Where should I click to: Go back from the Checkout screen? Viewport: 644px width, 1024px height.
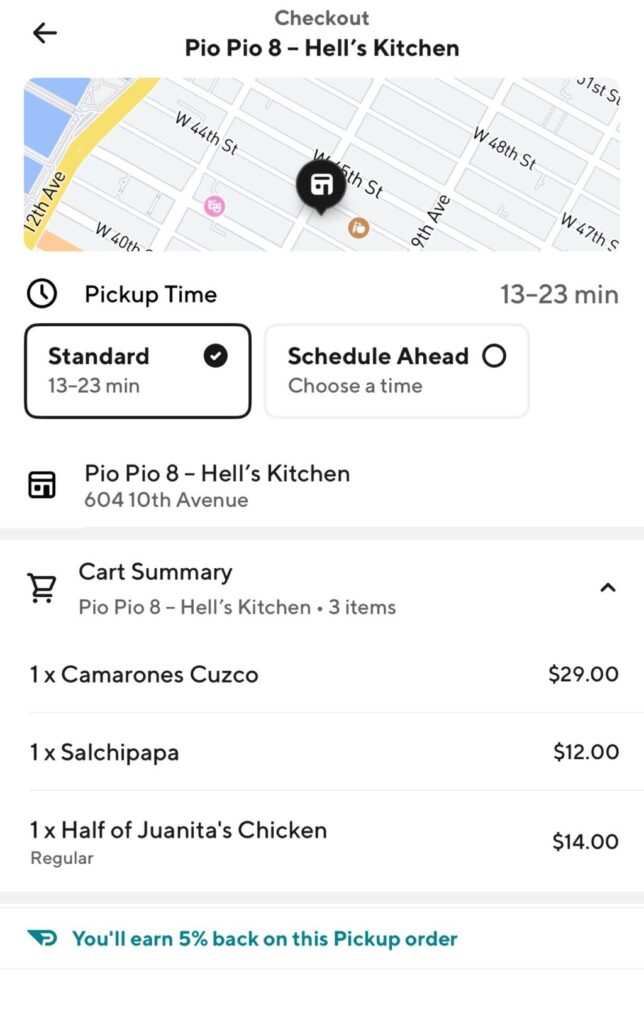pyautogui.click(x=45, y=33)
